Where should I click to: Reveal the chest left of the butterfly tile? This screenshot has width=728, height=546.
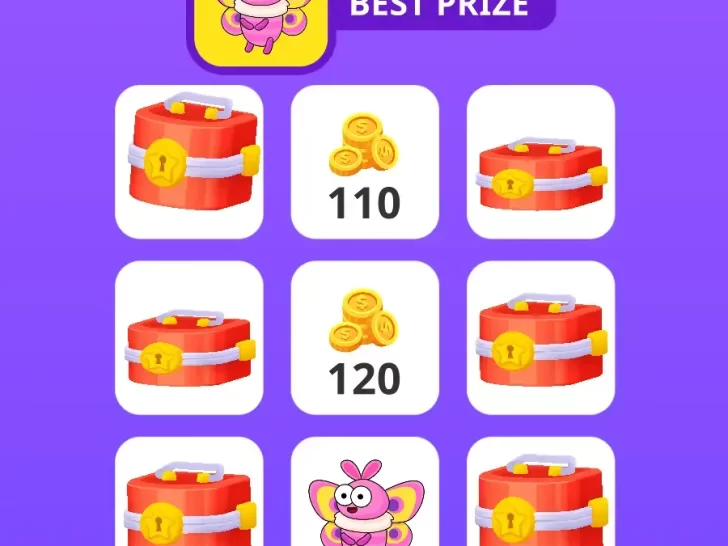189,495
